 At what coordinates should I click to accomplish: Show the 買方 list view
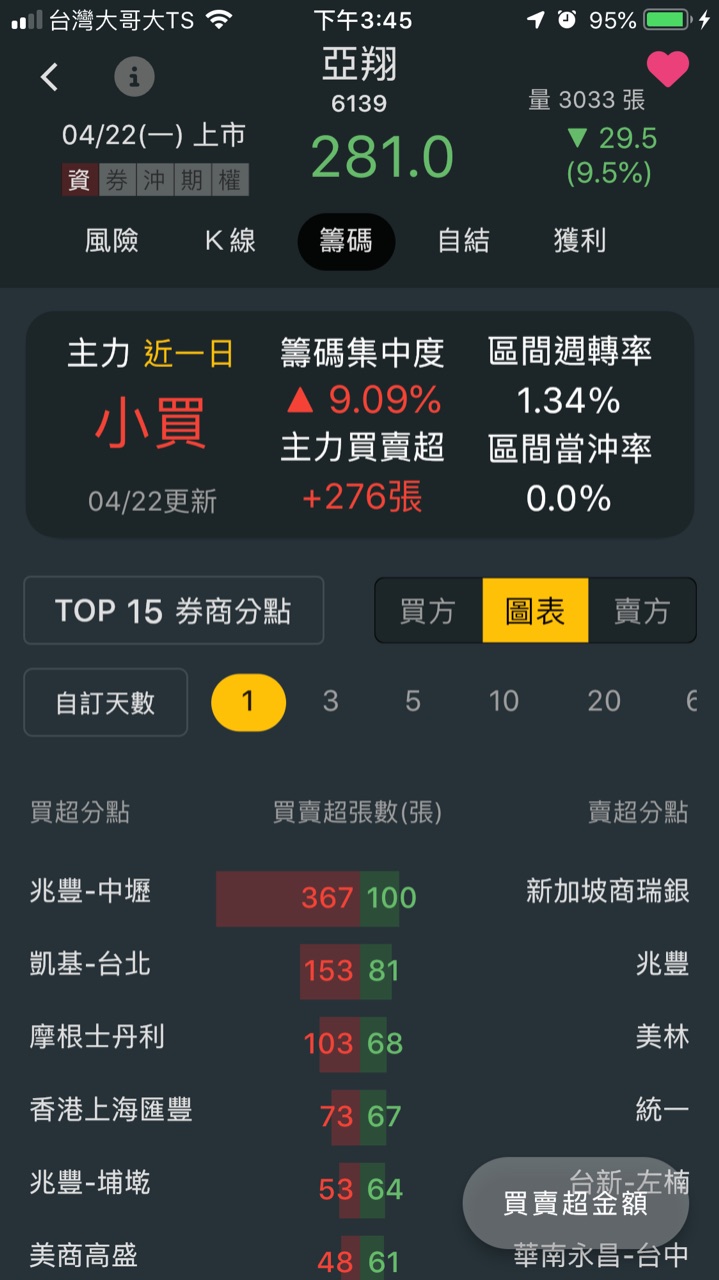point(427,611)
